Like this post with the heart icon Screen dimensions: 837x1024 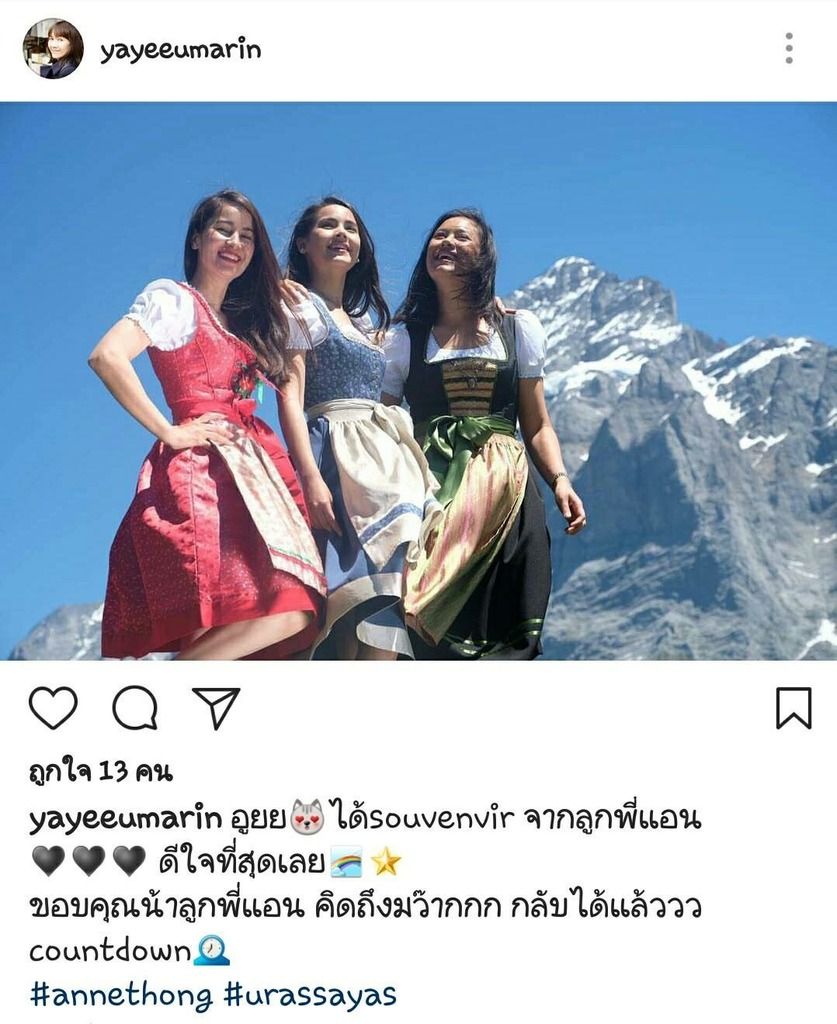[53, 708]
